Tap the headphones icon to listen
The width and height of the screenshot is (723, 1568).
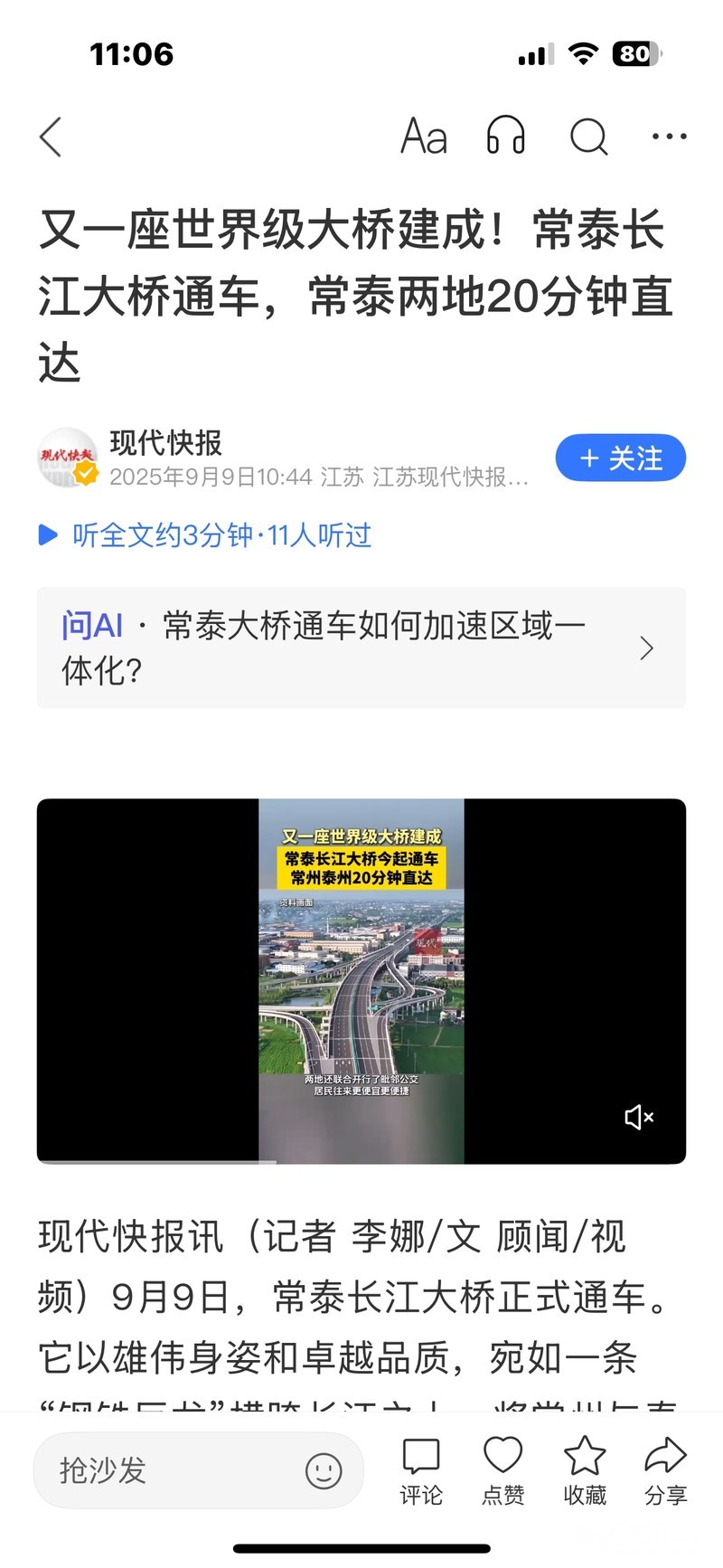pyautogui.click(x=505, y=137)
